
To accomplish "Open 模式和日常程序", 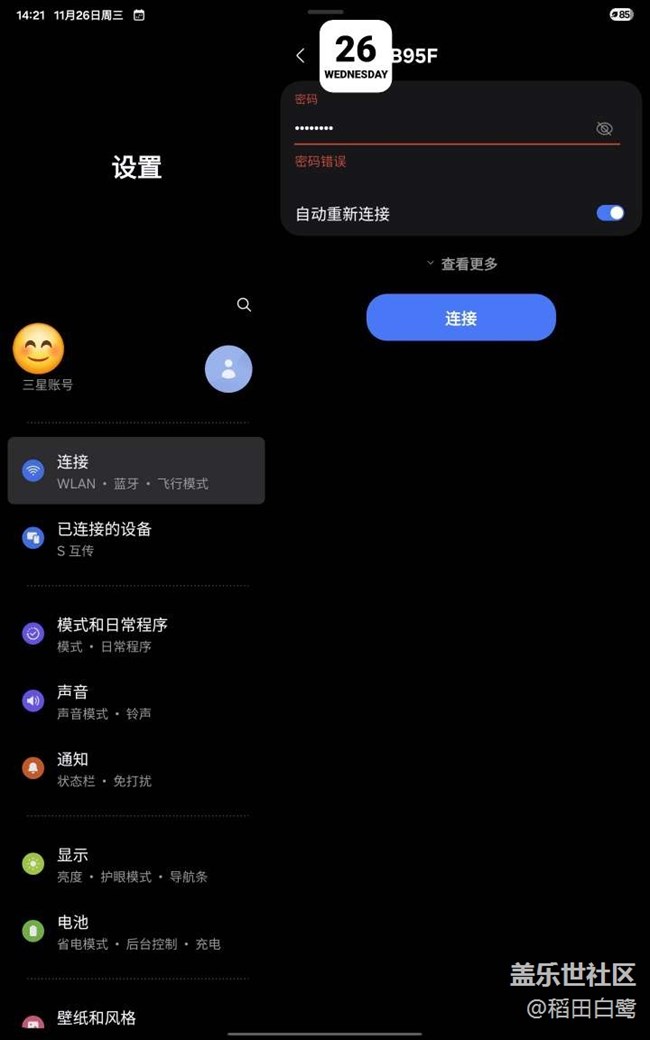I will 136,634.
